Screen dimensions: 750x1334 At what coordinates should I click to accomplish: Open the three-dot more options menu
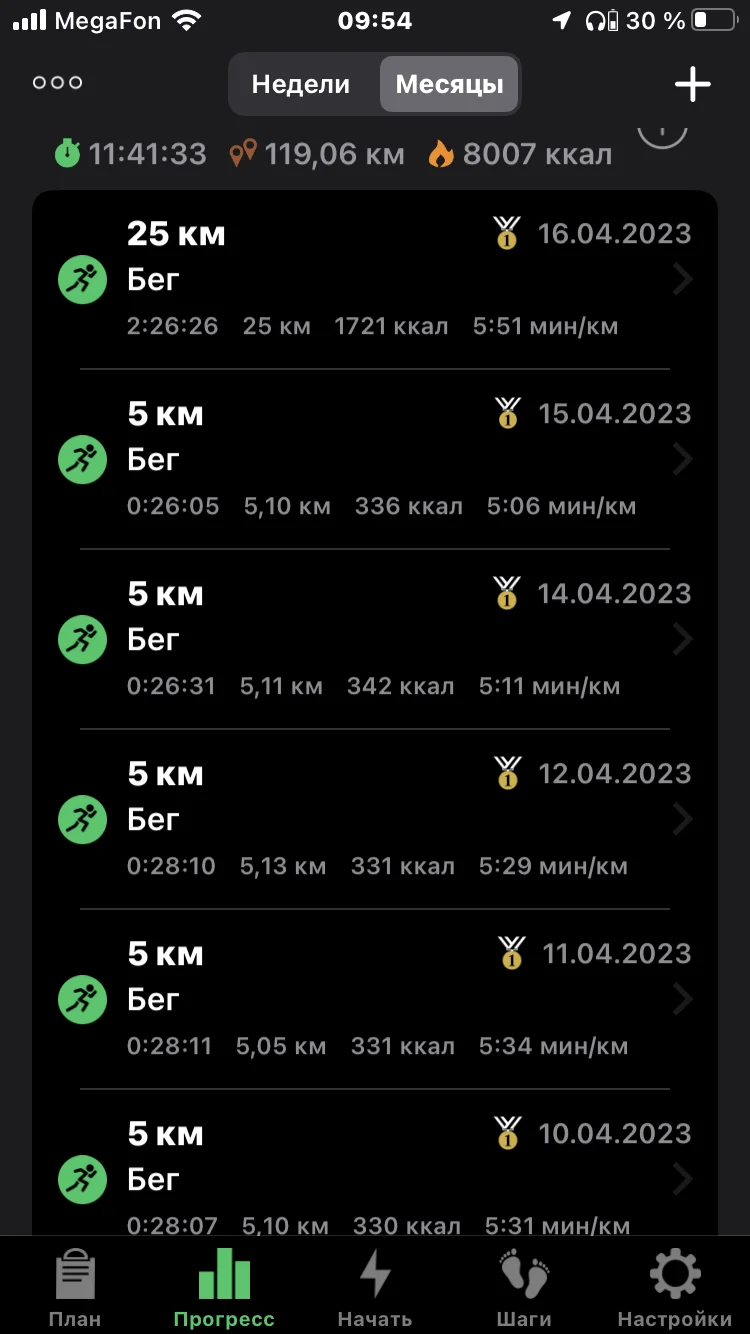tap(57, 83)
